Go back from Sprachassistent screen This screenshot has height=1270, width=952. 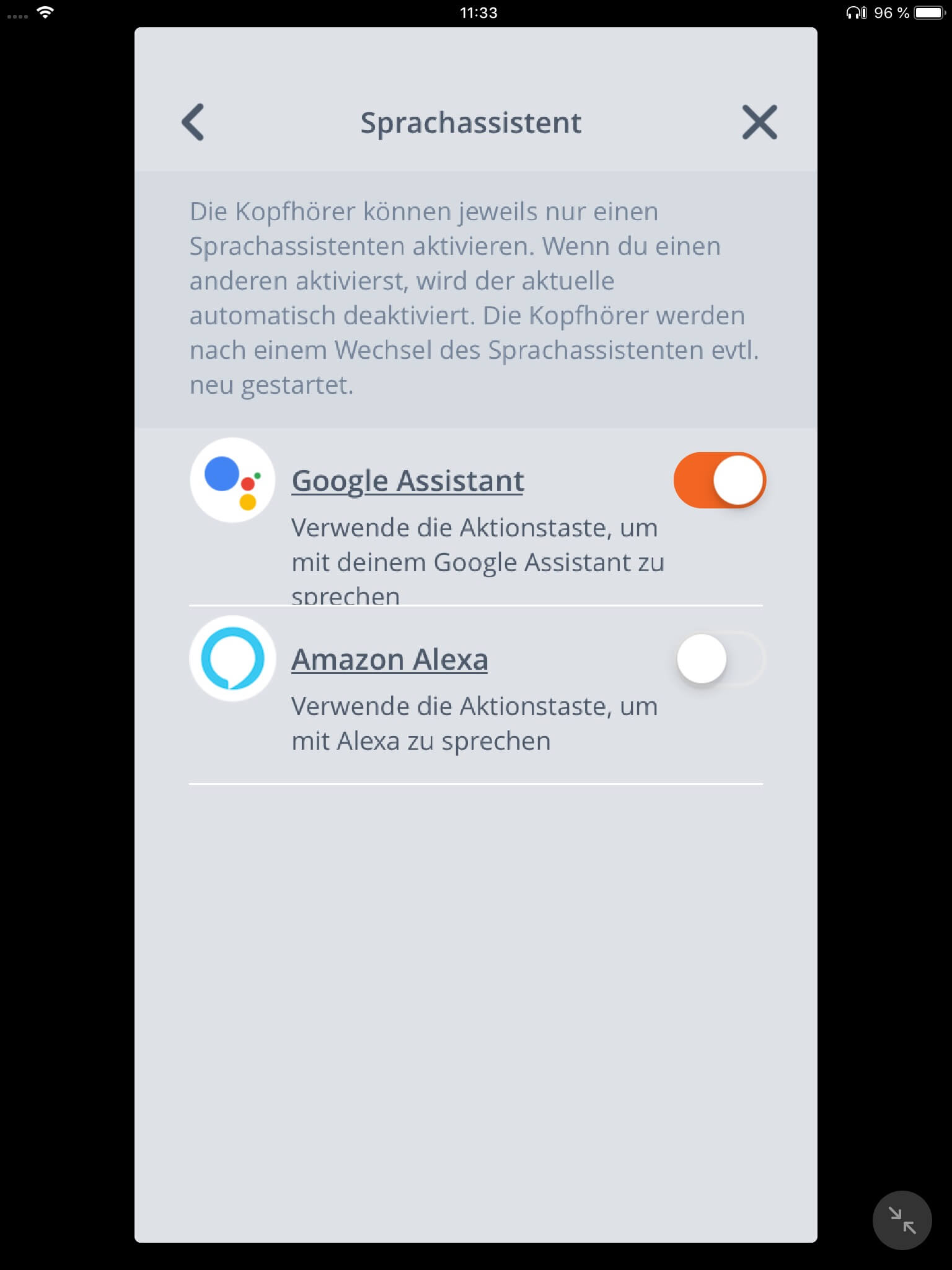click(x=193, y=122)
